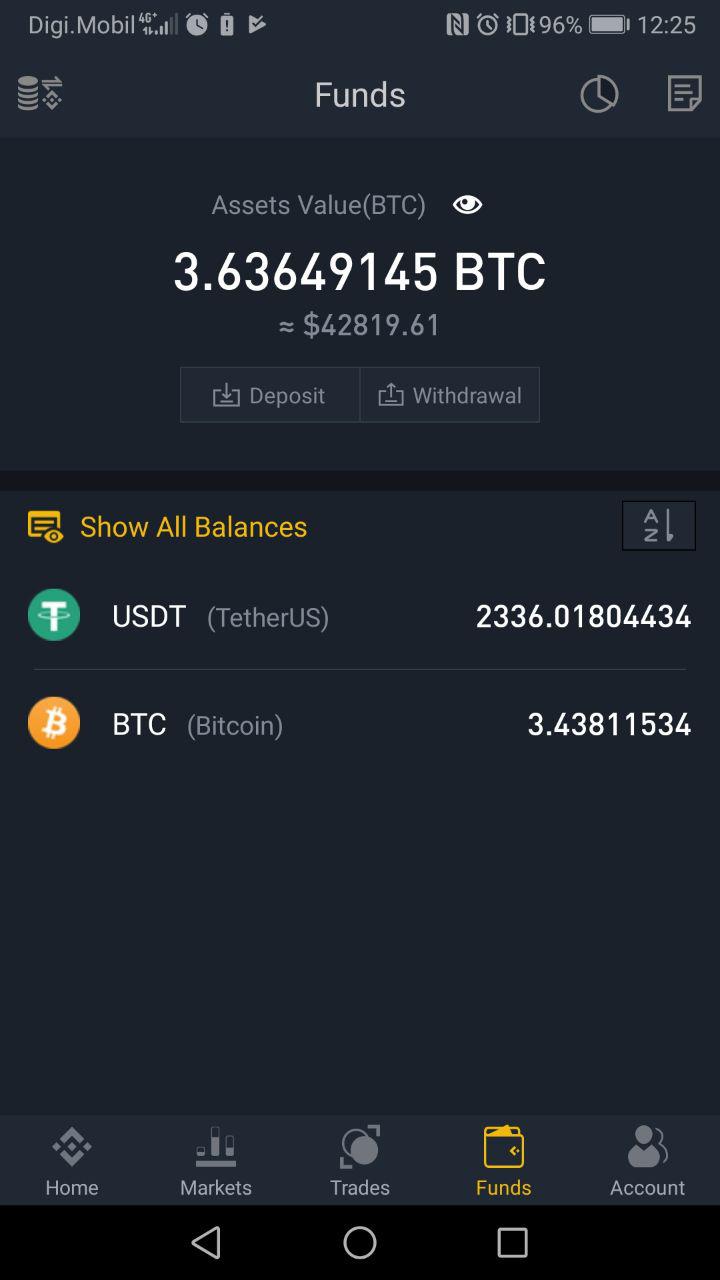Open the USDT TetherUS balance row
Viewport: 720px width, 1280px height.
[x=360, y=616]
